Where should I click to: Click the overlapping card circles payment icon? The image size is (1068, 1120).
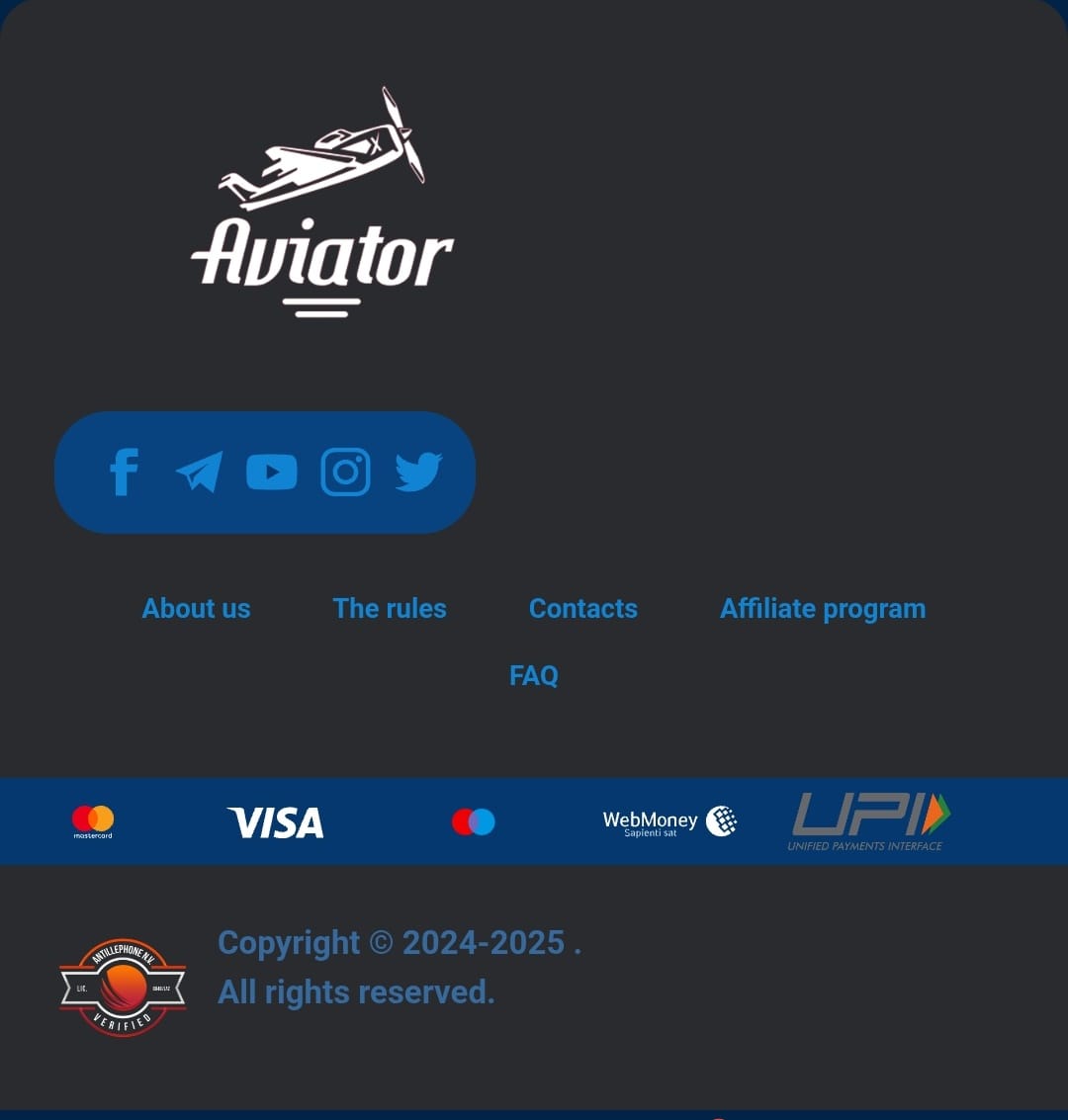click(473, 820)
